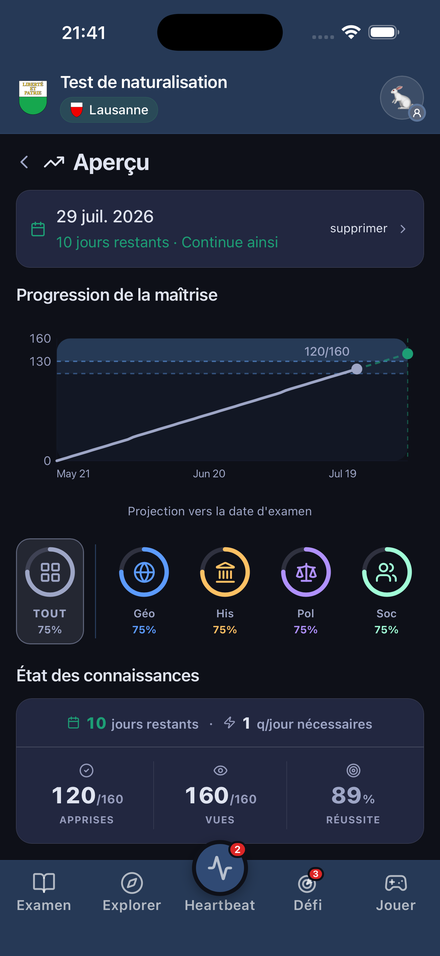Viewport: 440px width, 956px height.
Task: Go to the Défi tab
Action: point(308,892)
